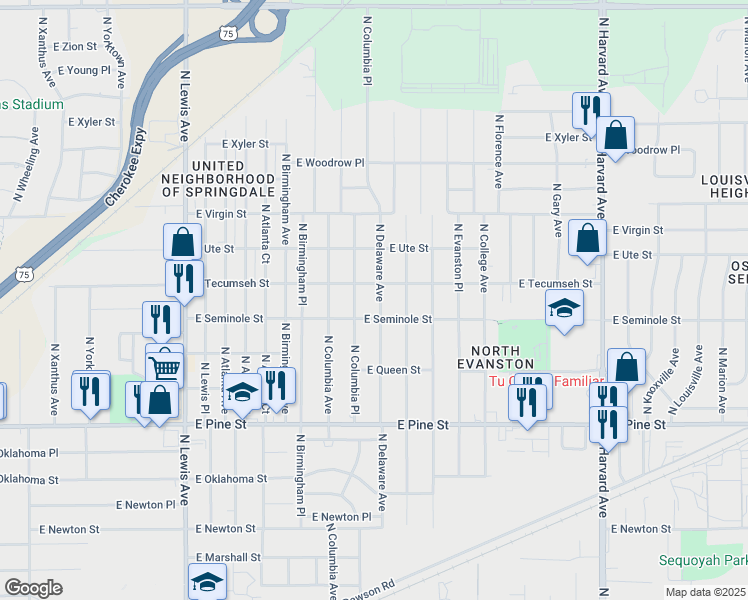Tap the shopping cart grocery marker
Image resolution: width=748 pixels, height=600 pixels.
click(x=165, y=367)
